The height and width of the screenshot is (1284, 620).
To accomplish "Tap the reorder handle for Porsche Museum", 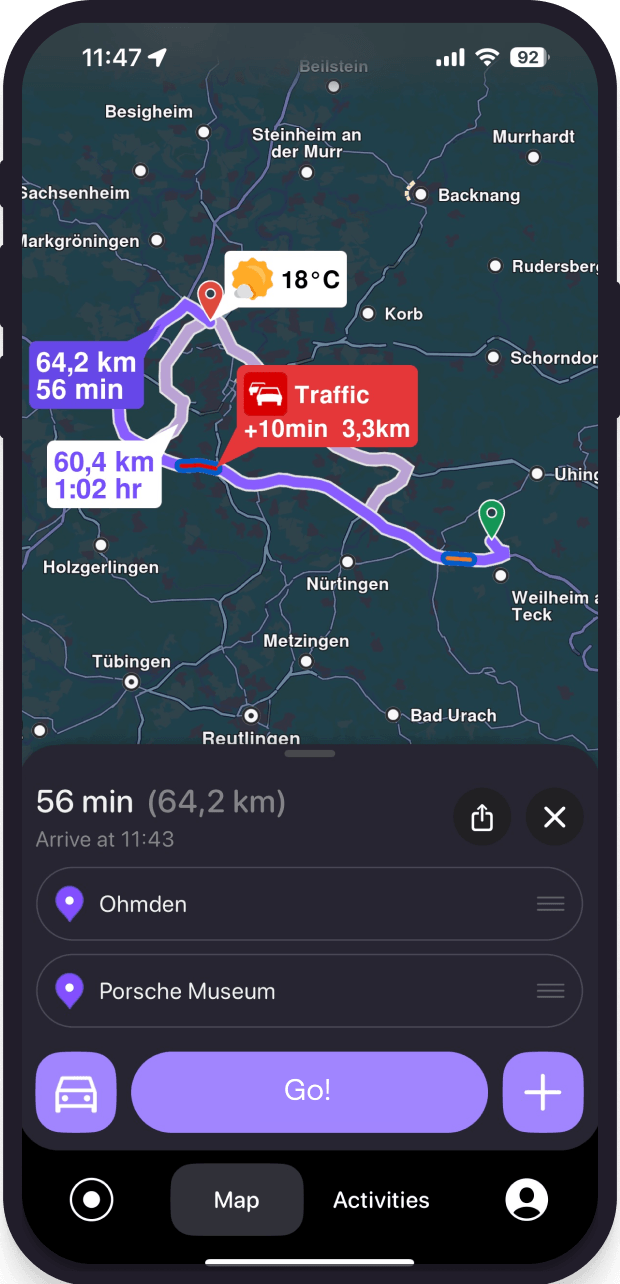I will tap(550, 991).
